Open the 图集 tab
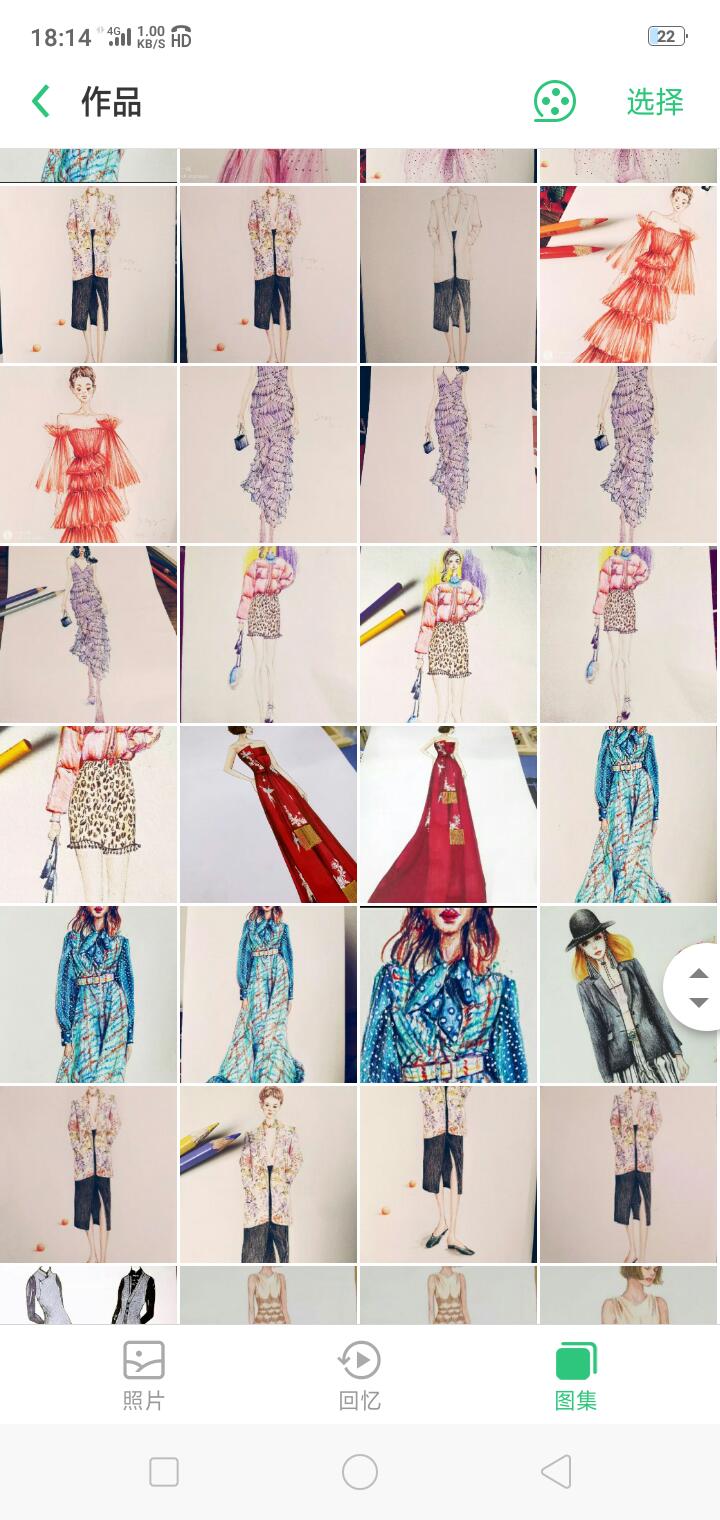The height and width of the screenshot is (1520, 720). (576, 1376)
